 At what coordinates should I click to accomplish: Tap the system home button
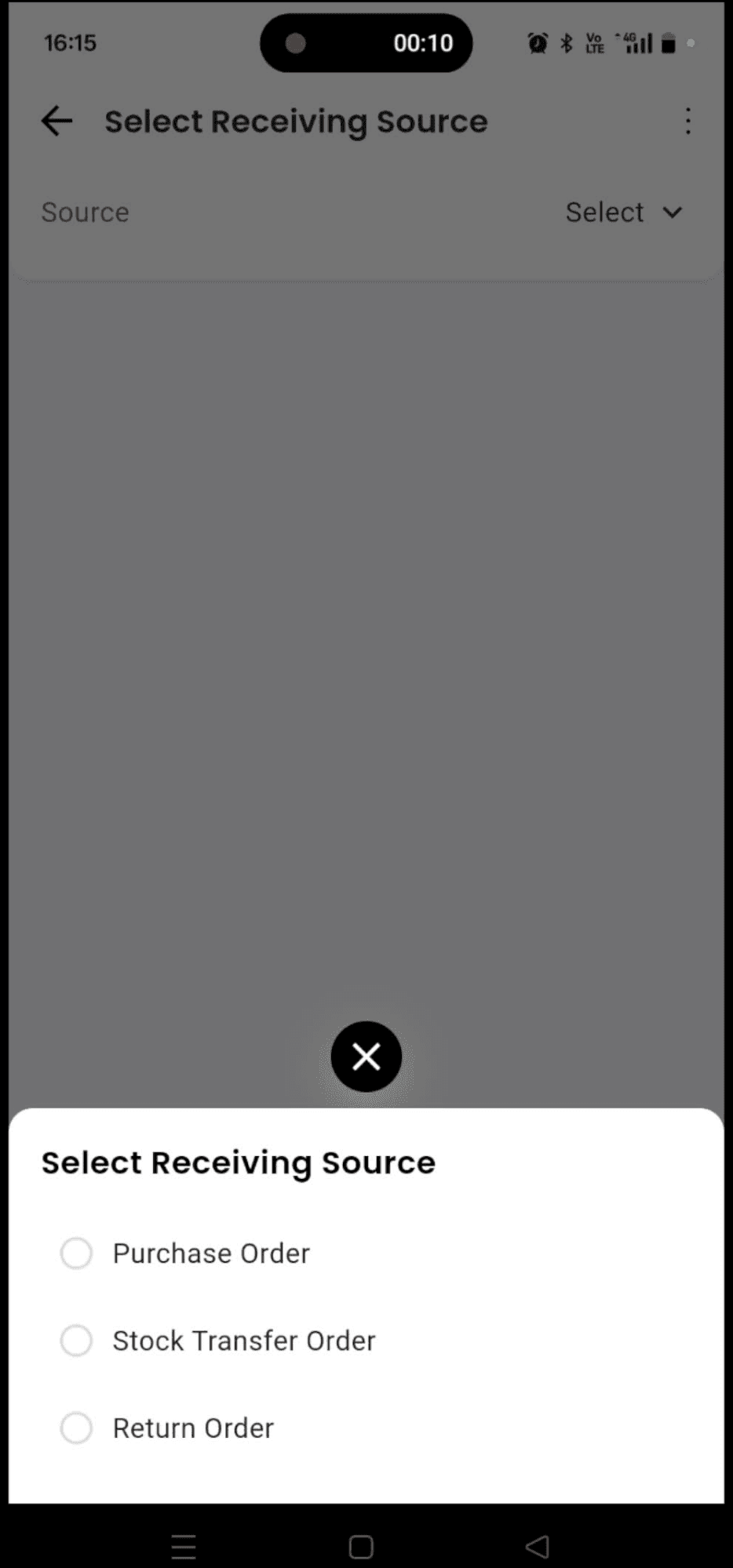(361, 1547)
